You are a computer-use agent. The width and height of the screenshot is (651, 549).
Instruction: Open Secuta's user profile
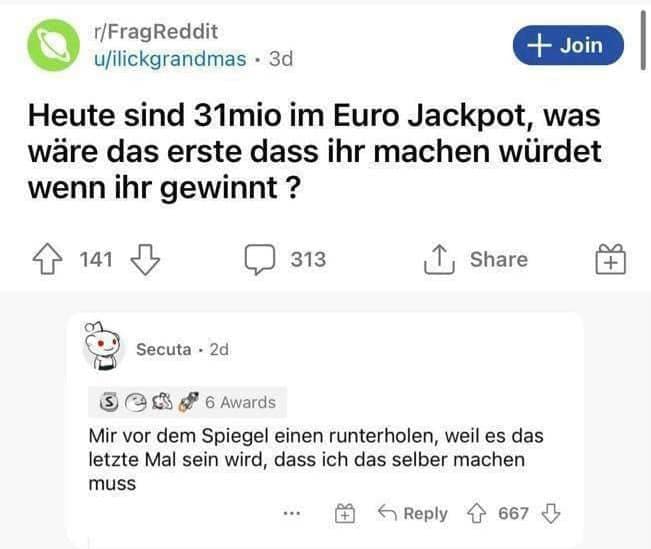(x=163, y=349)
